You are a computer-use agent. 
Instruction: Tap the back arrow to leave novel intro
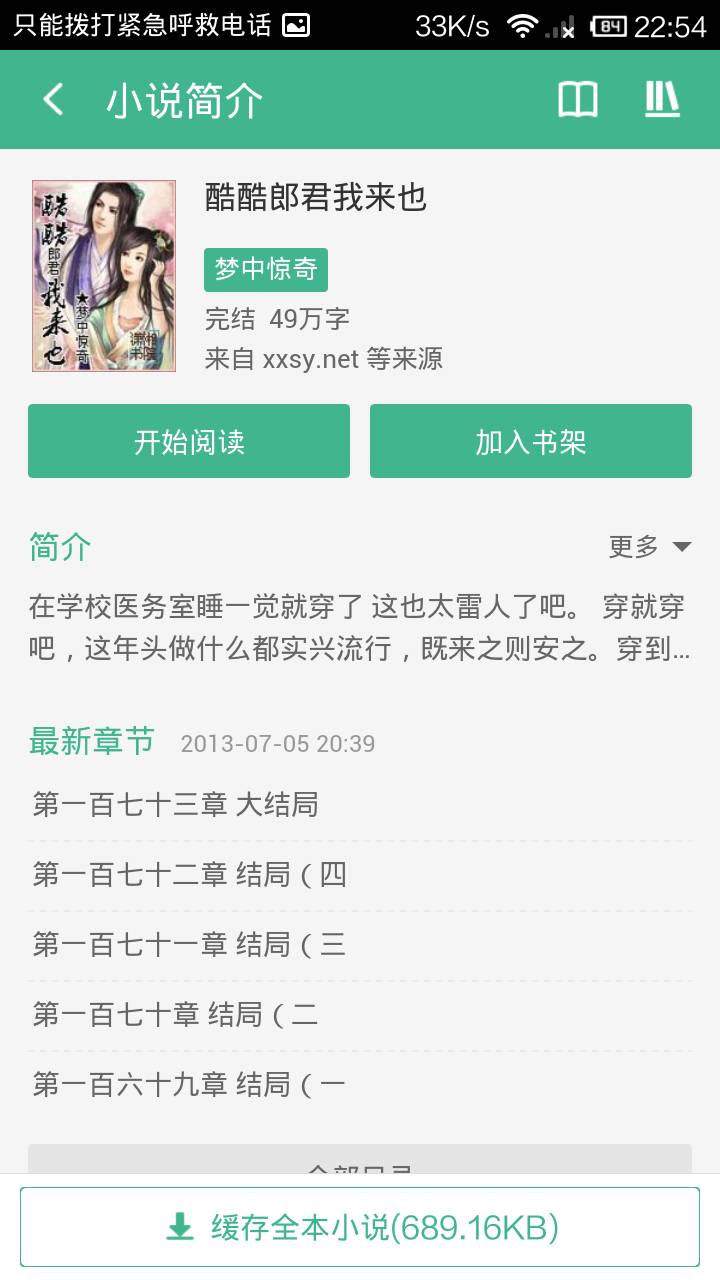tap(52, 100)
